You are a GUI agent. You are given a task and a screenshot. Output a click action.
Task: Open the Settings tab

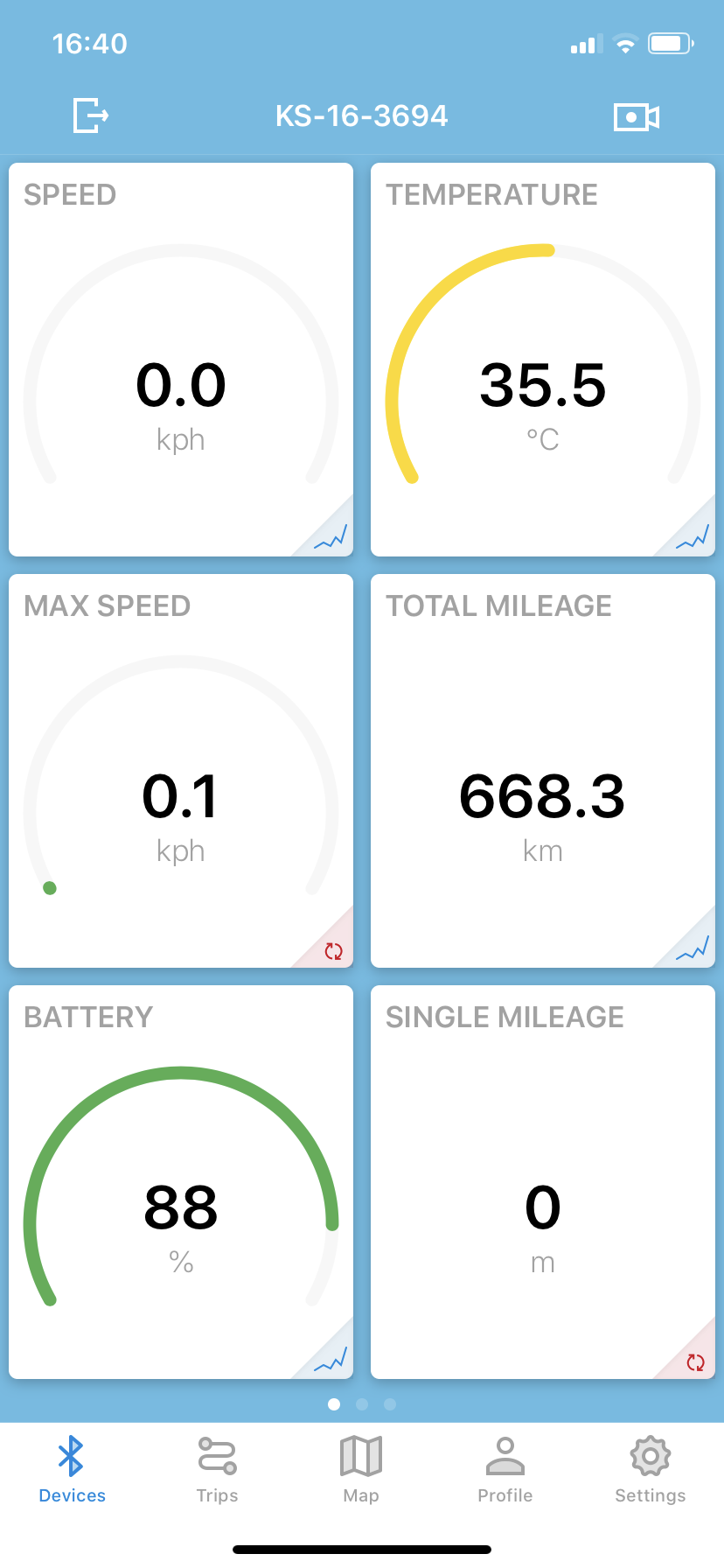(651, 1470)
